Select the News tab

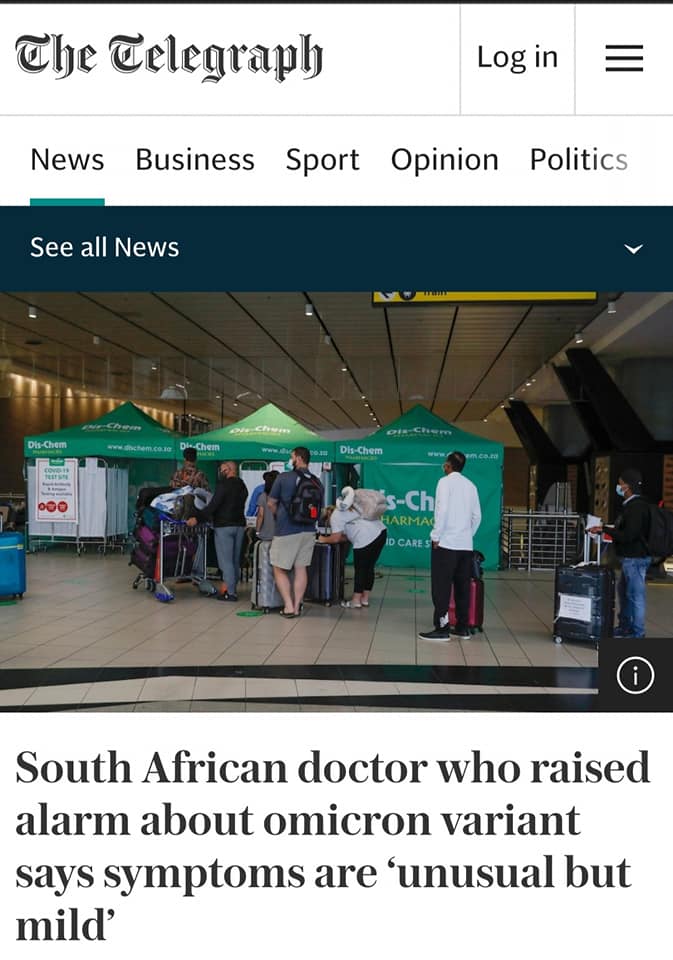pos(67,160)
